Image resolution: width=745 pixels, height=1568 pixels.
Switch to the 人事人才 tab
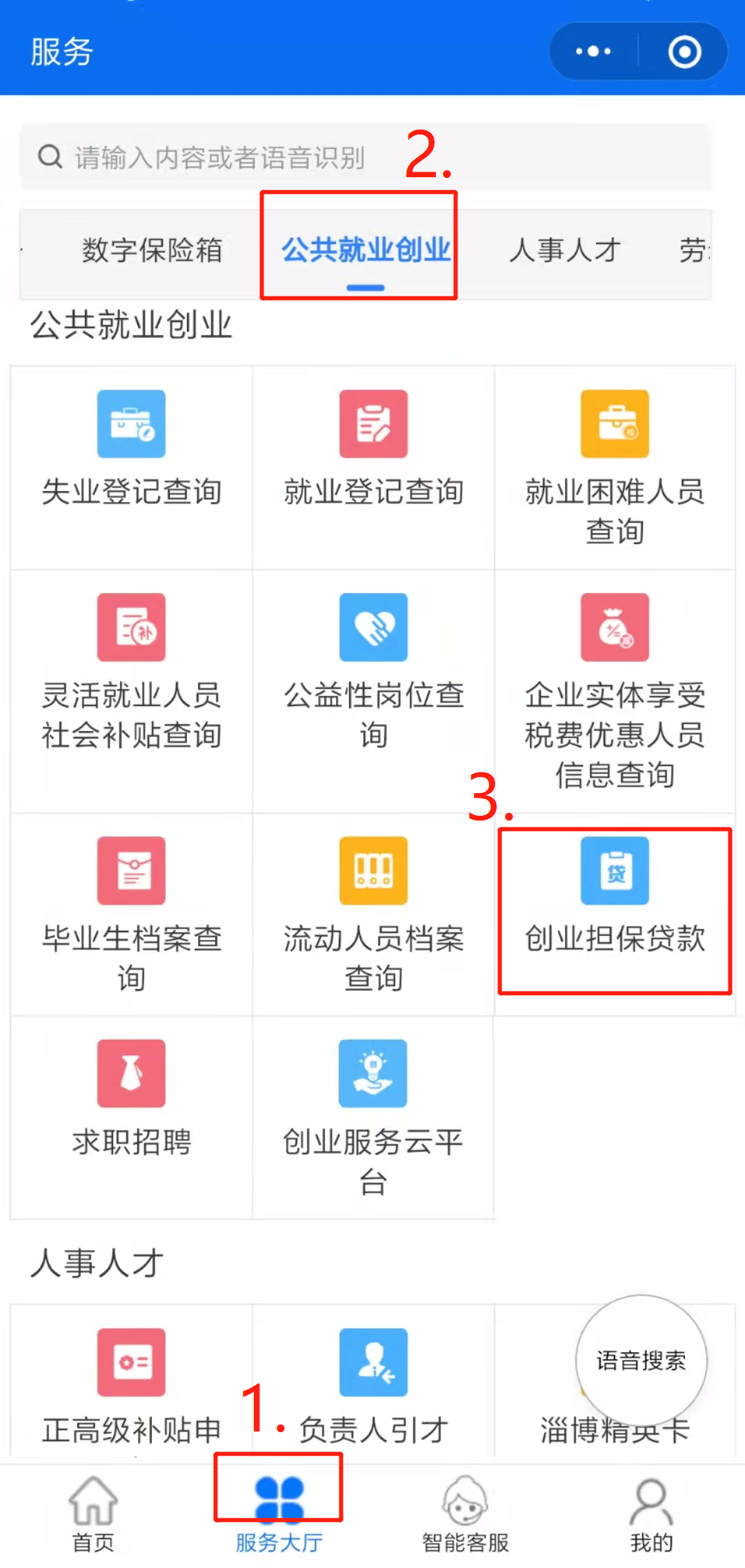click(x=564, y=250)
